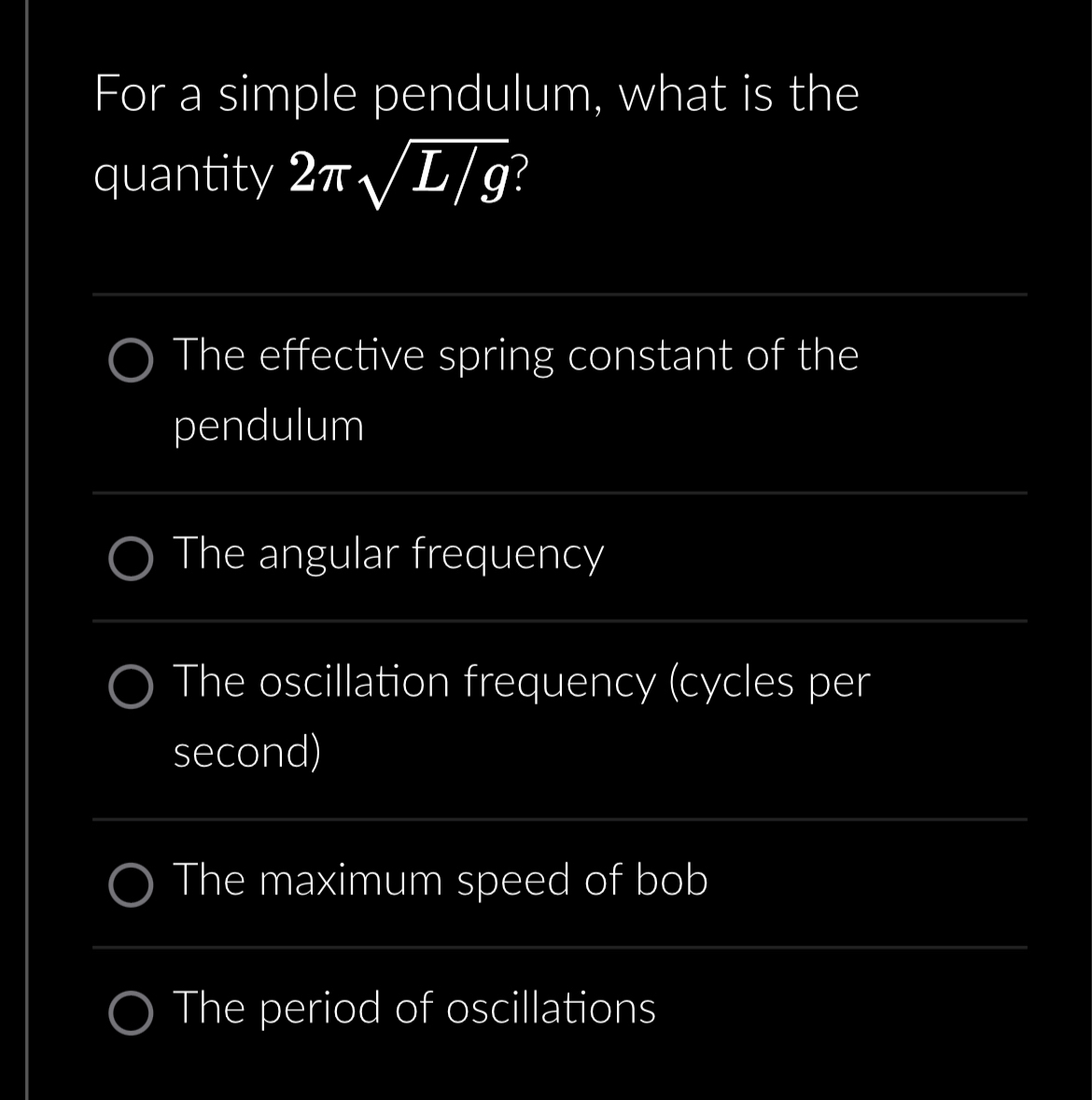Click the answer text 'The angular frequency'
This screenshot has height=1100, width=1092.
coord(389,554)
